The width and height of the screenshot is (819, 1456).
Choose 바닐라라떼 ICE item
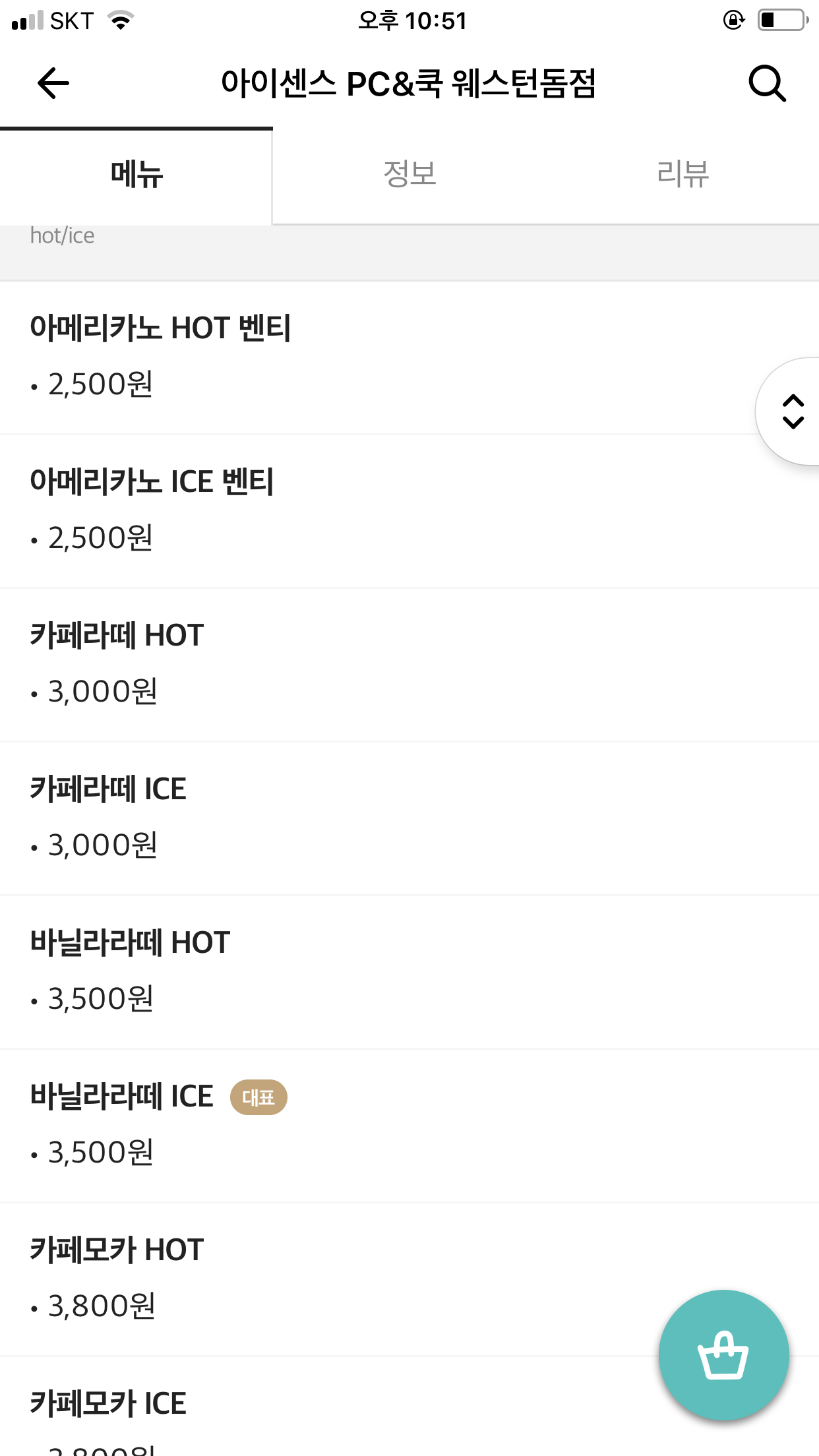point(409,1126)
